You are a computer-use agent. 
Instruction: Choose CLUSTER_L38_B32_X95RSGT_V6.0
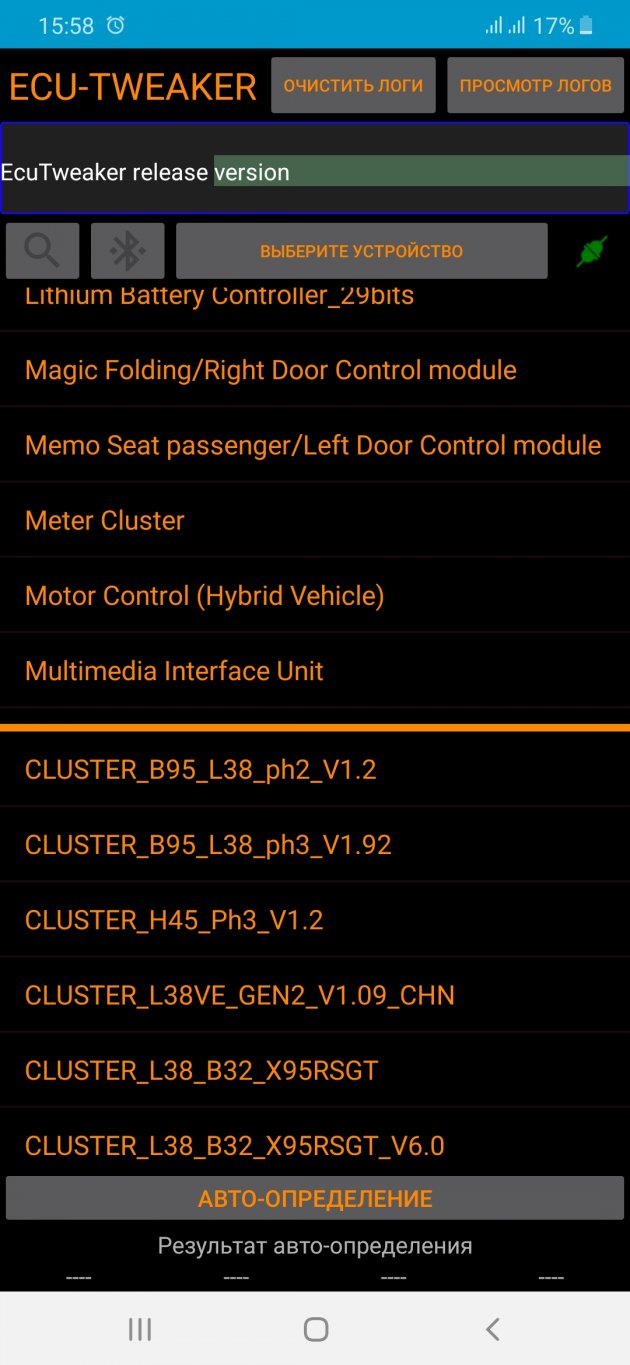tap(235, 1145)
